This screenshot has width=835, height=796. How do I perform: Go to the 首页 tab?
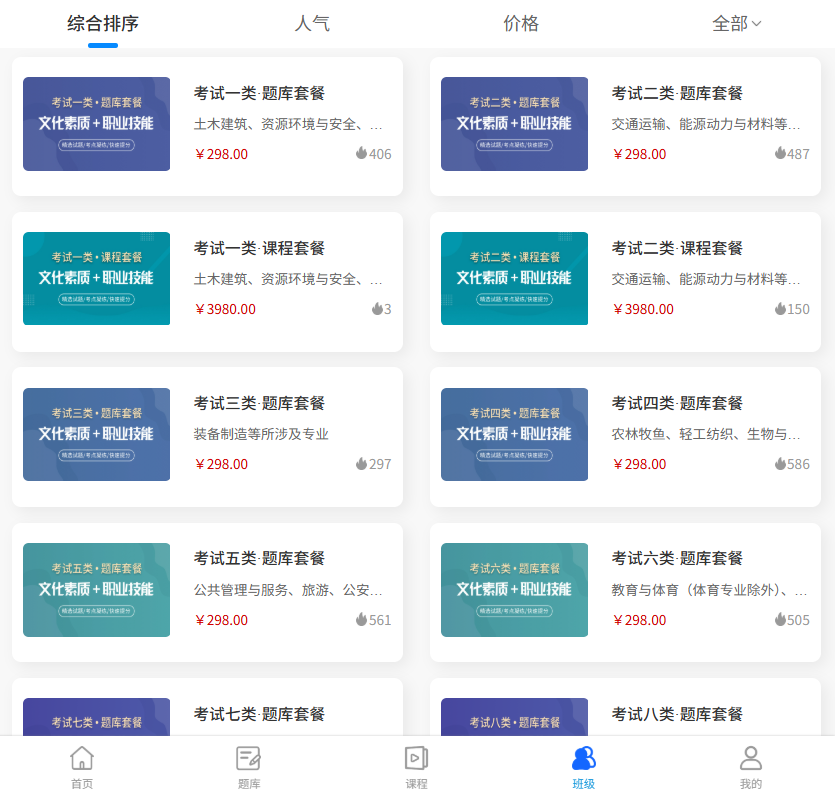[82, 767]
